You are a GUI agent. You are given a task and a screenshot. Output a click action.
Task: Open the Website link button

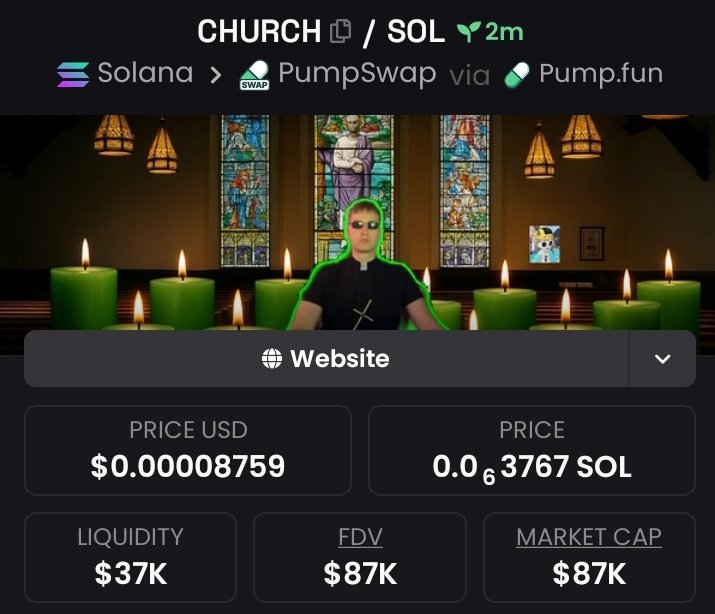point(326,359)
